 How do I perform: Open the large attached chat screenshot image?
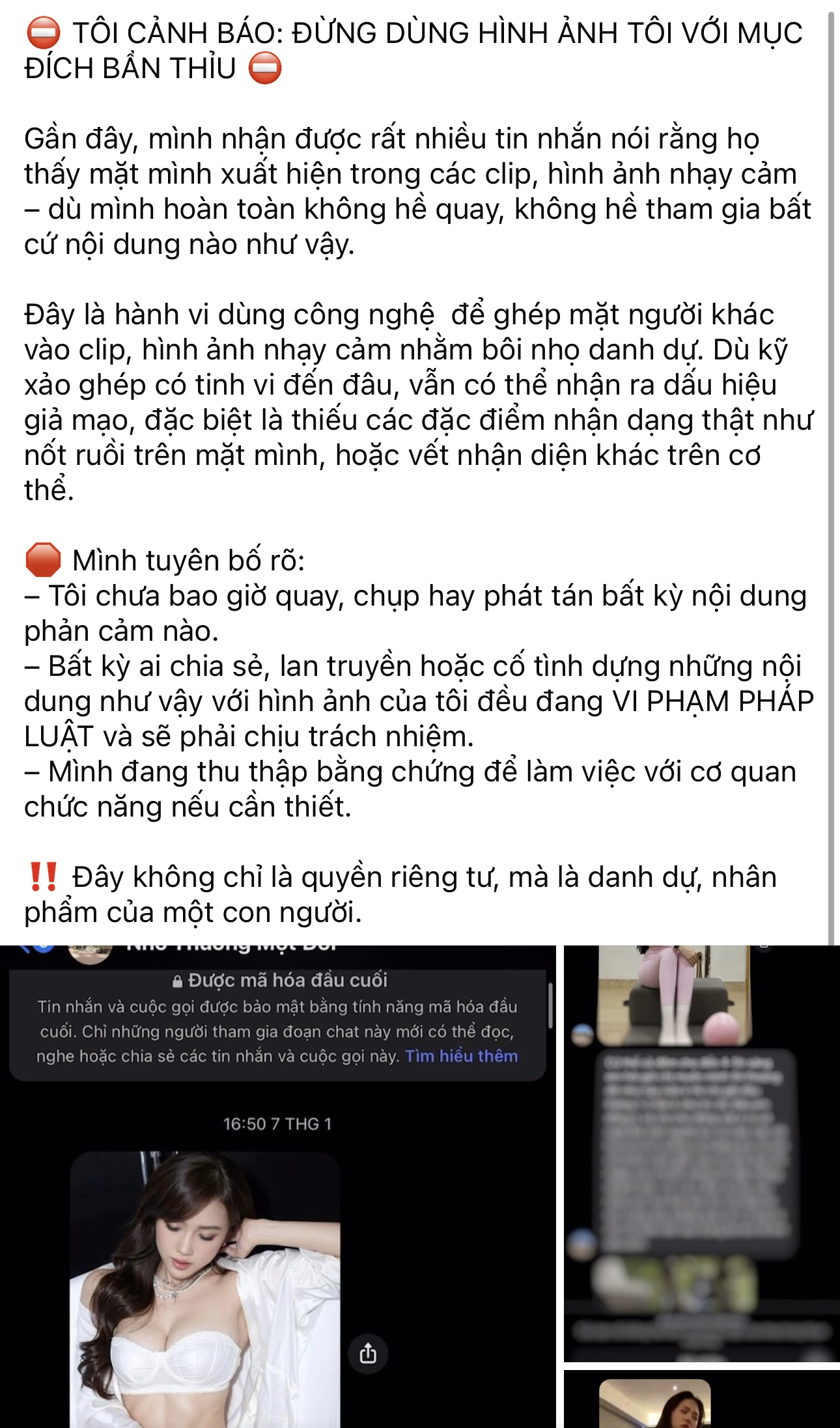pos(277,1185)
